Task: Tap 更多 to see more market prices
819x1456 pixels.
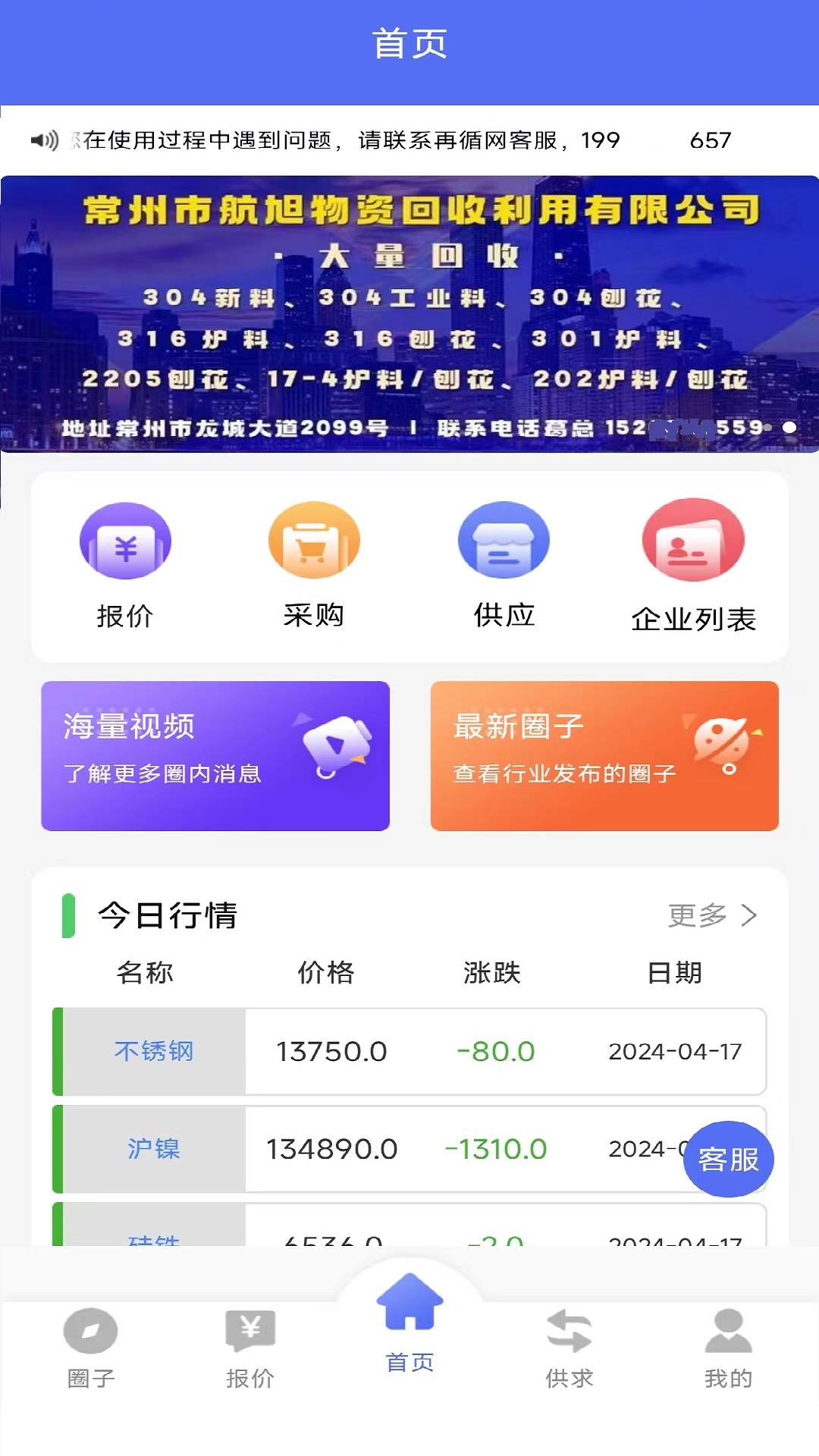Action: pyautogui.click(x=711, y=915)
